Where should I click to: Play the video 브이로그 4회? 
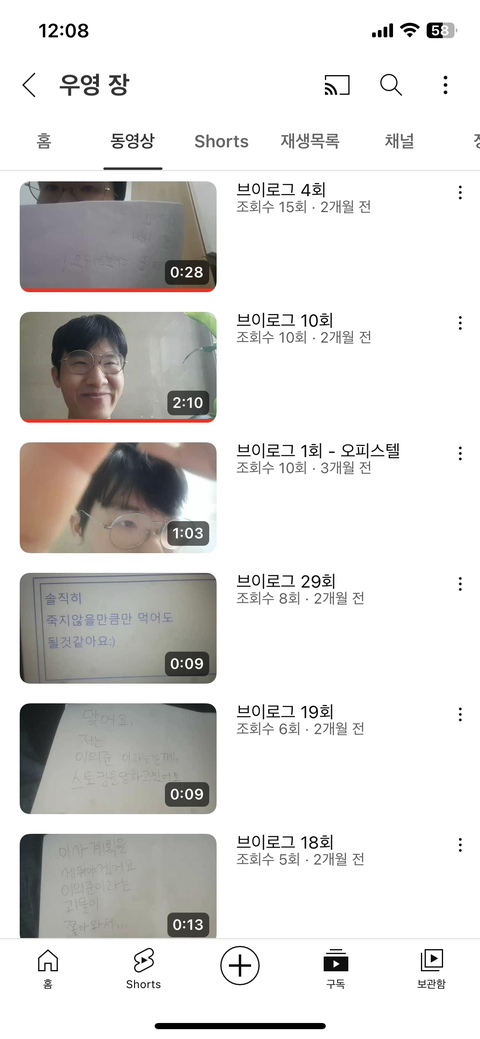coord(118,237)
